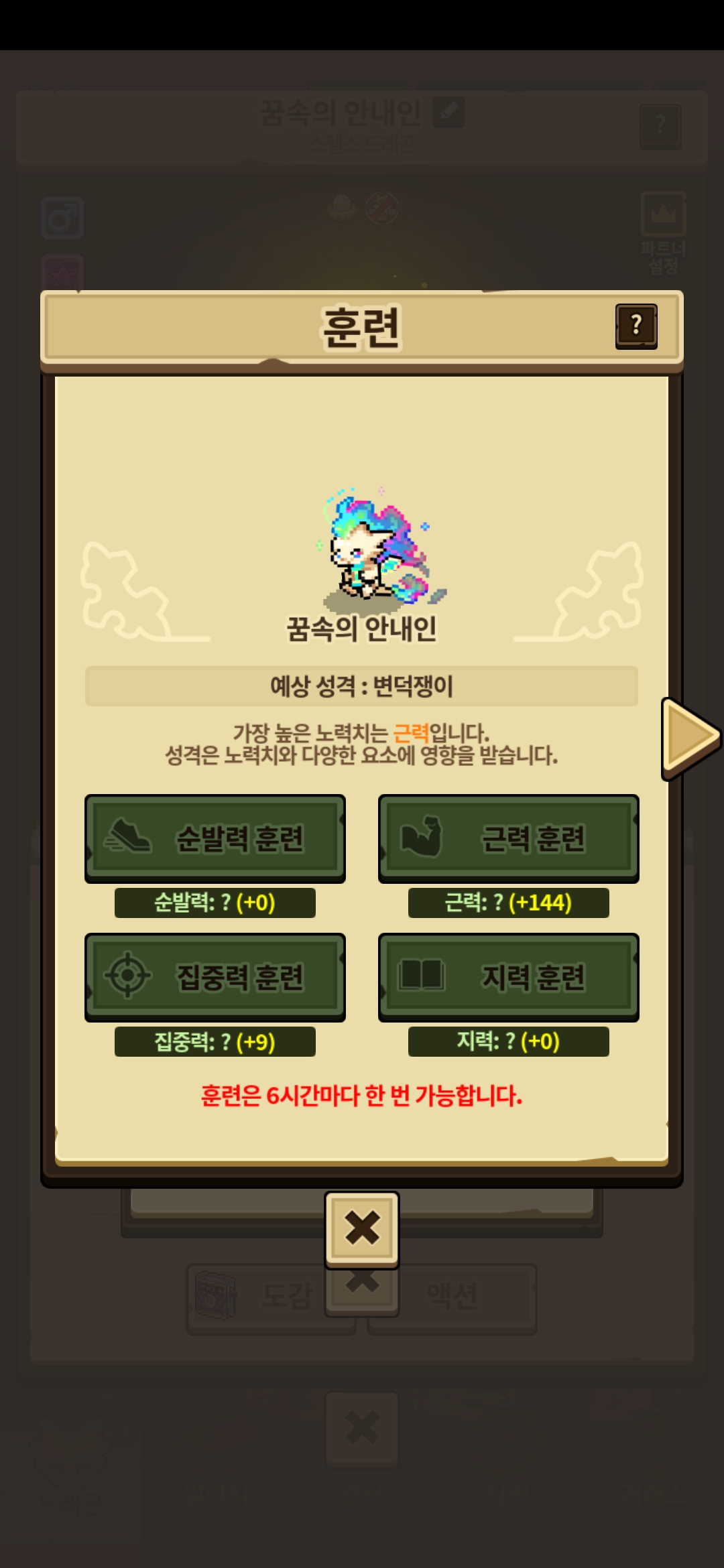724x1568 pixels.
Task: Select the 집중력 훈련 button
Action: click(215, 976)
